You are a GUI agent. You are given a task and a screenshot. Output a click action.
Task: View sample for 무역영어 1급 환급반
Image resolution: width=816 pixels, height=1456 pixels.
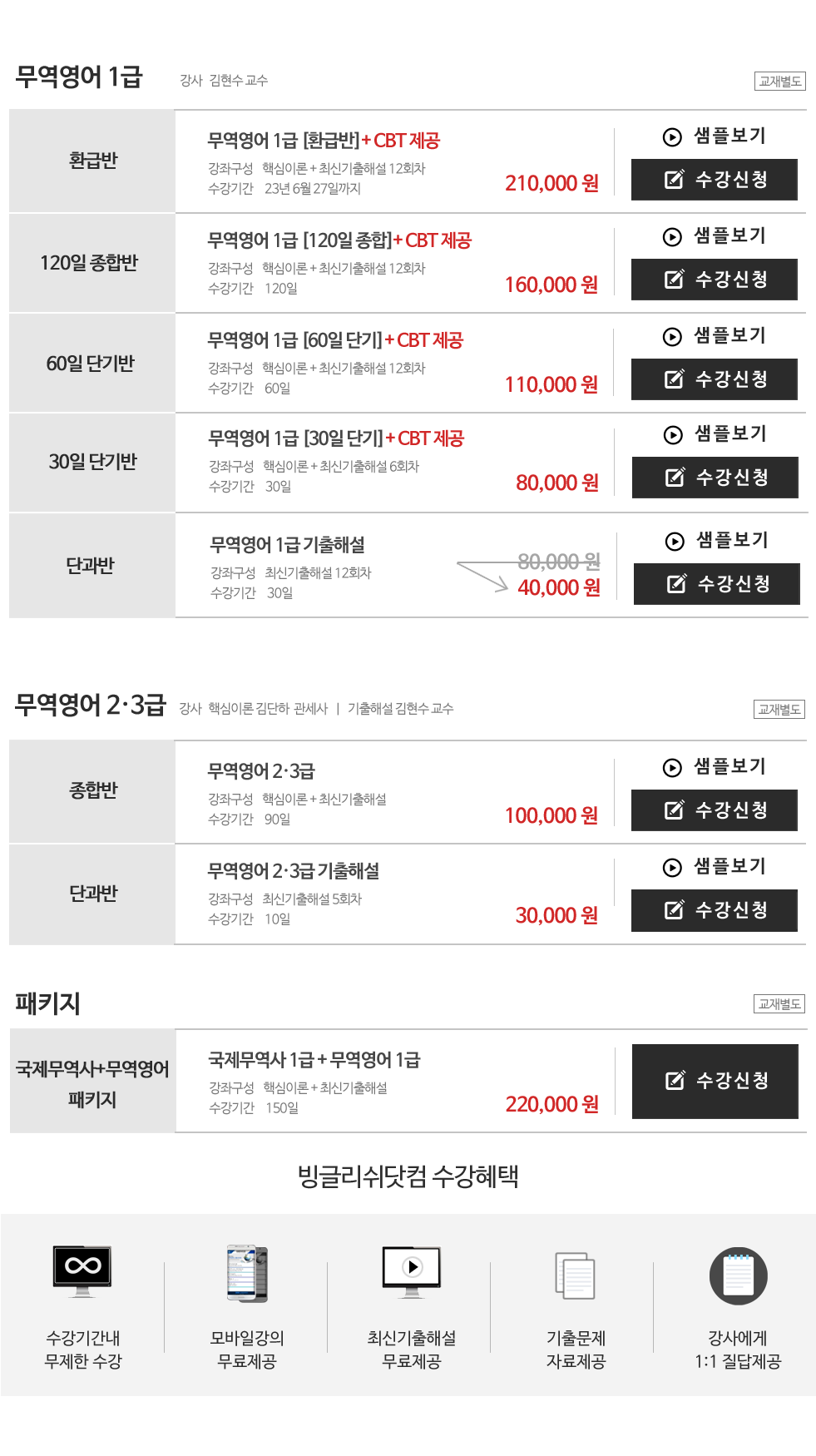(715, 136)
